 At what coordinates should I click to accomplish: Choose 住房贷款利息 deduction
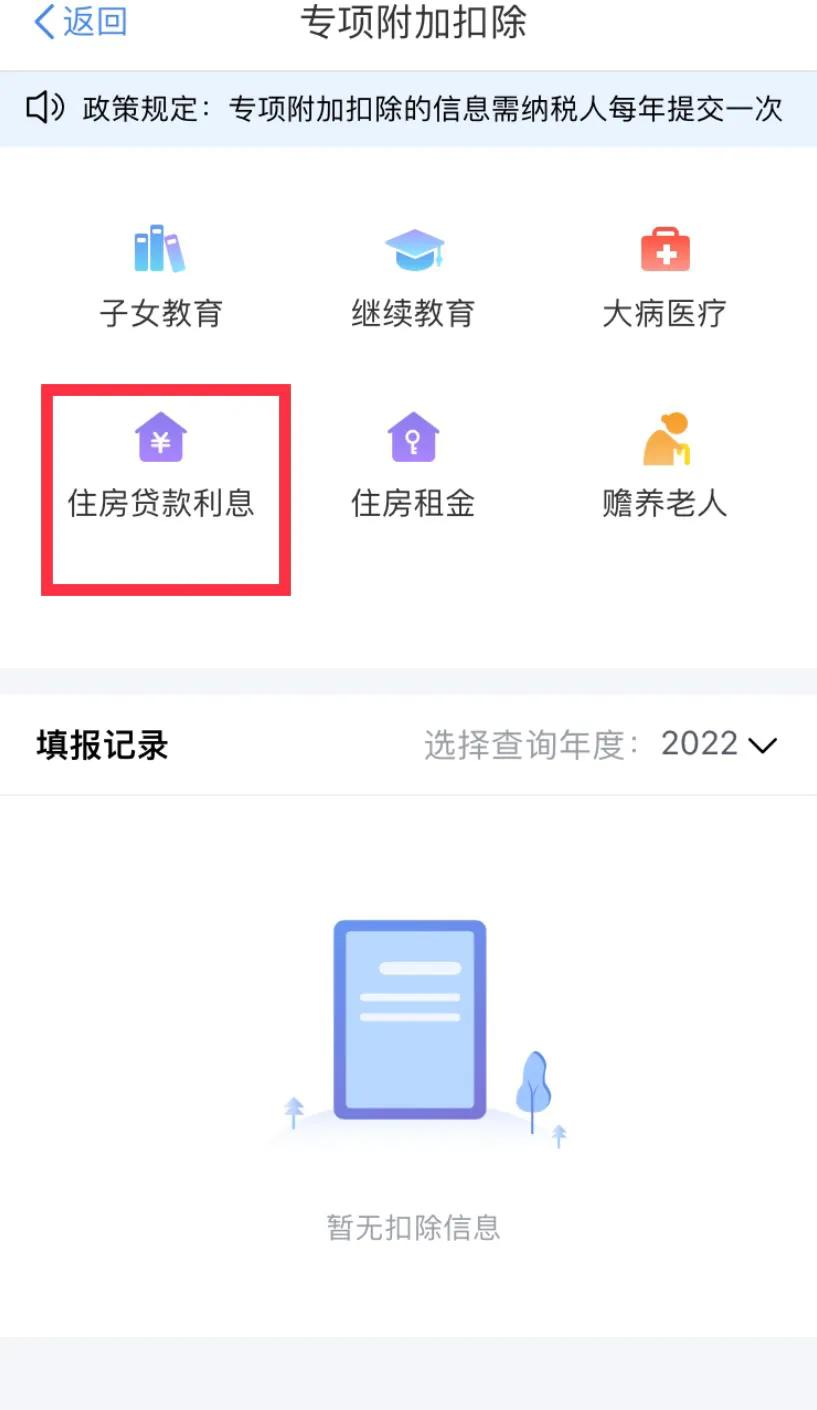click(161, 465)
